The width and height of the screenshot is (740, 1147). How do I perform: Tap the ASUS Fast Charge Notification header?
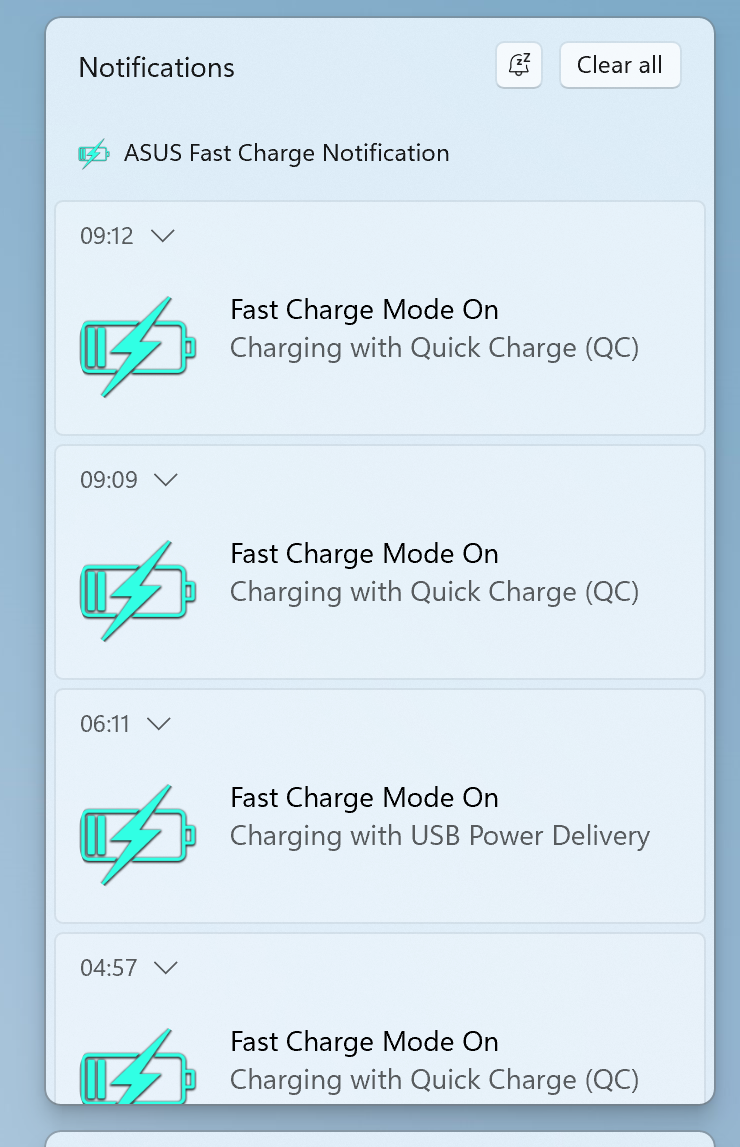point(286,154)
